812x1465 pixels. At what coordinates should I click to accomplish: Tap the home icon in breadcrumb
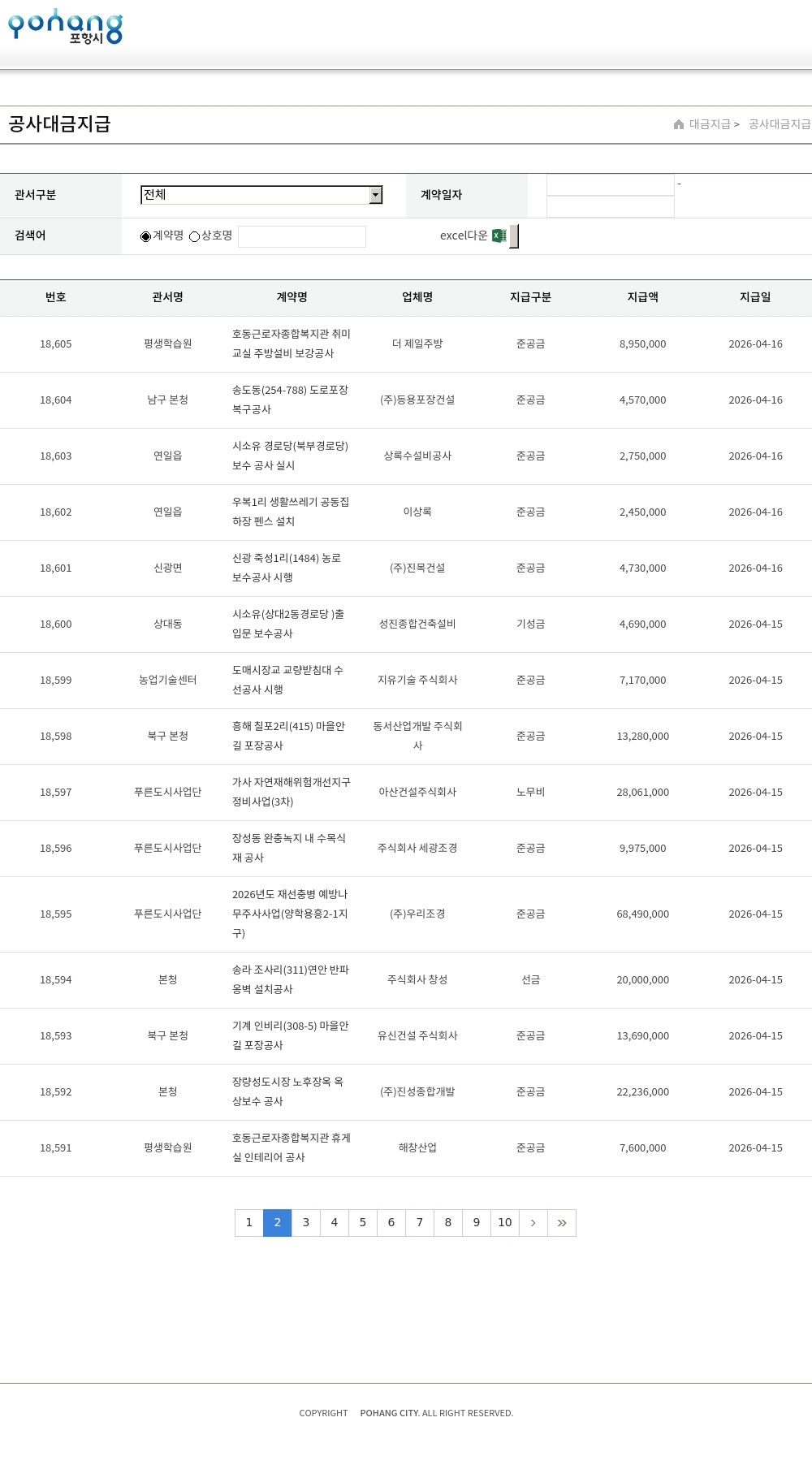click(679, 124)
